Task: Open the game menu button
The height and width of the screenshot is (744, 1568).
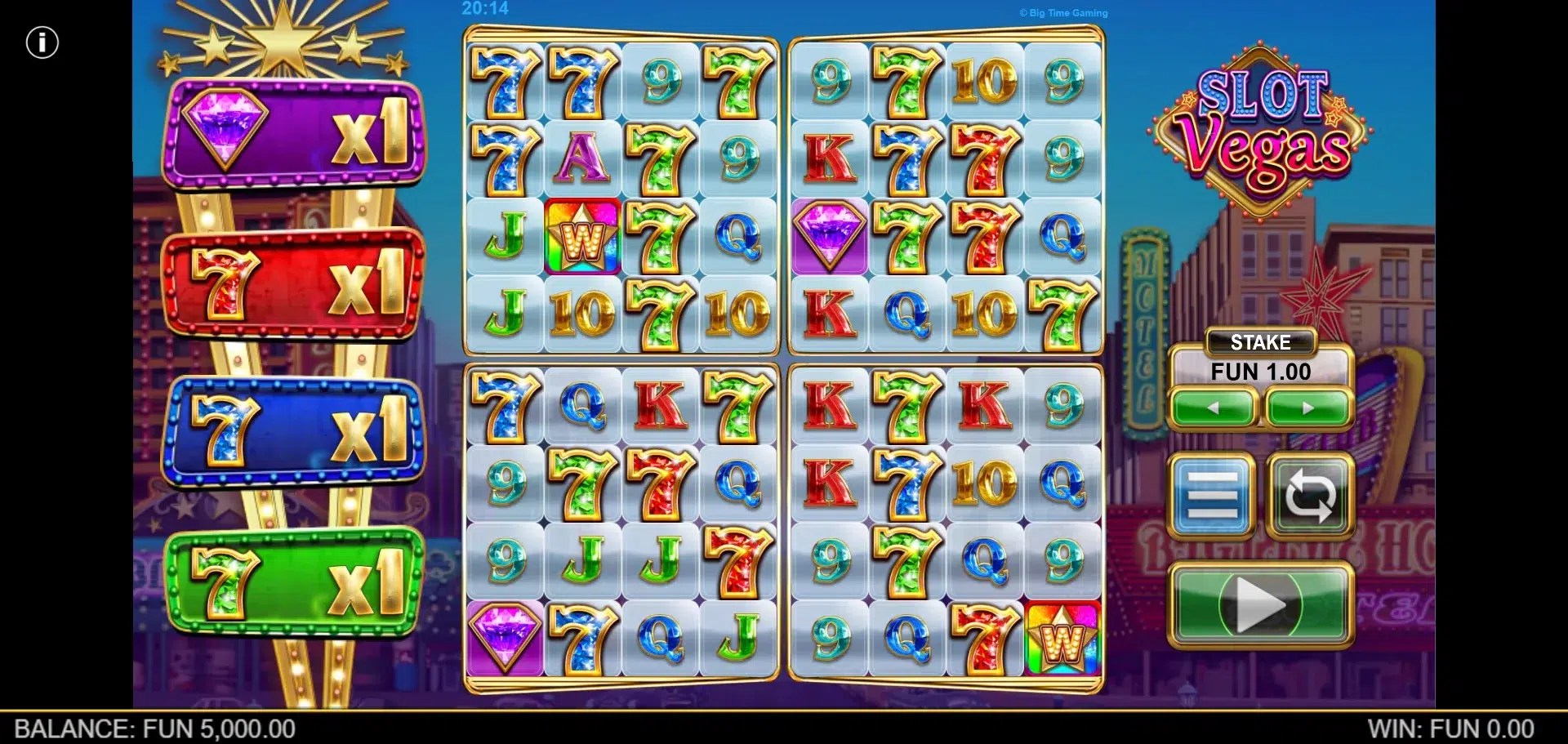Action: [x=1212, y=496]
